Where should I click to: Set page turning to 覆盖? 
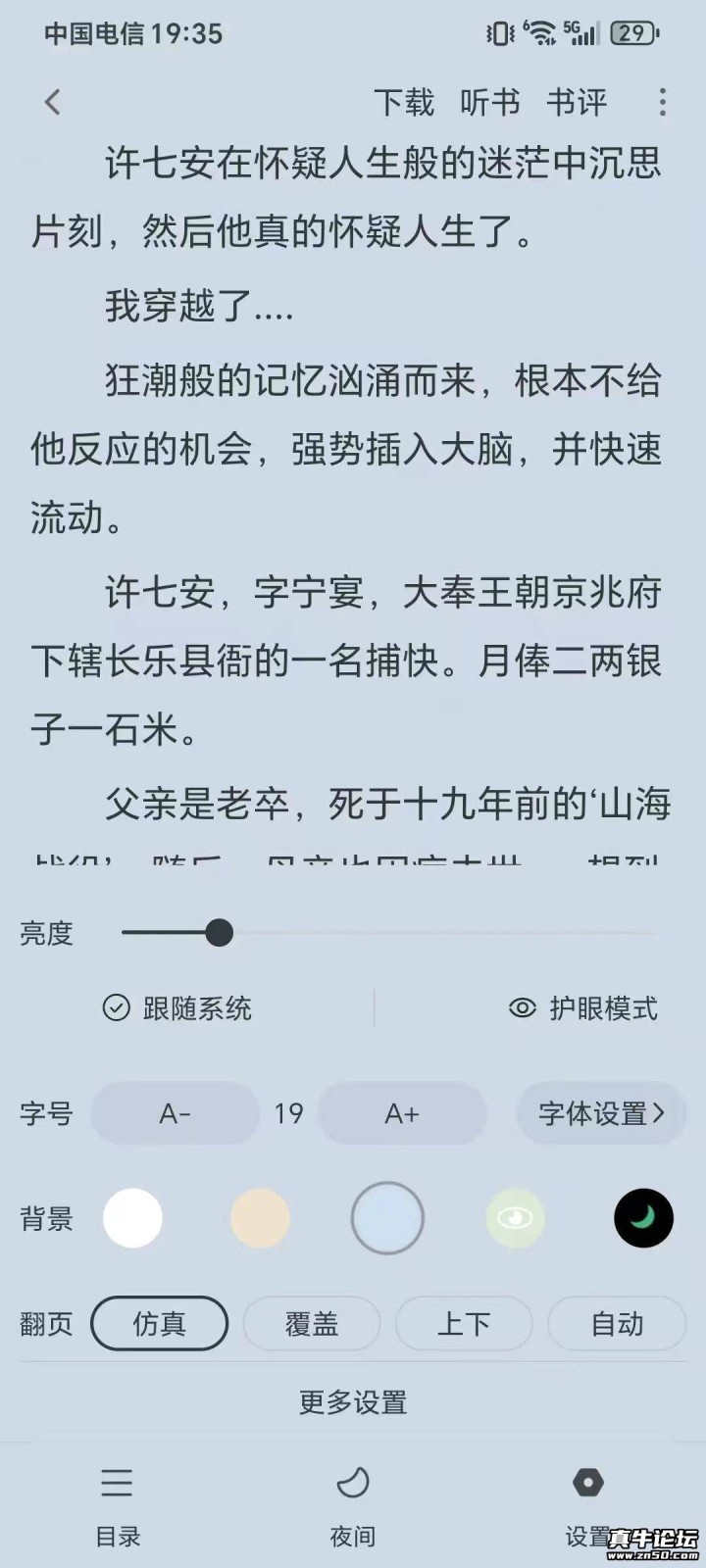point(311,1324)
